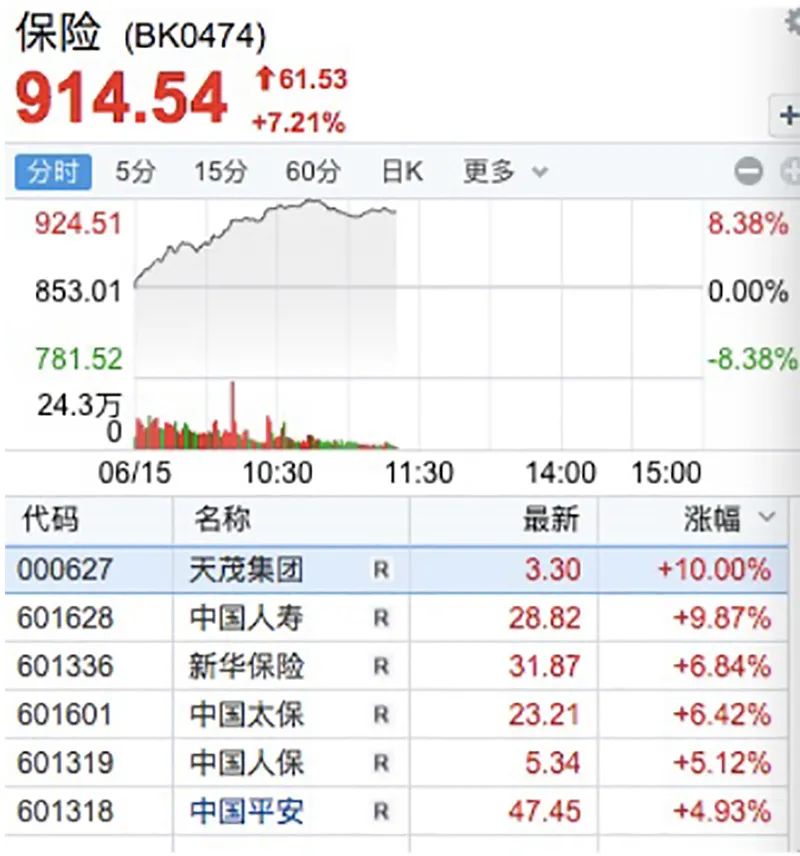Select the 5分 chart interval
The image size is (800, 856).
click(x=135, y=172)
